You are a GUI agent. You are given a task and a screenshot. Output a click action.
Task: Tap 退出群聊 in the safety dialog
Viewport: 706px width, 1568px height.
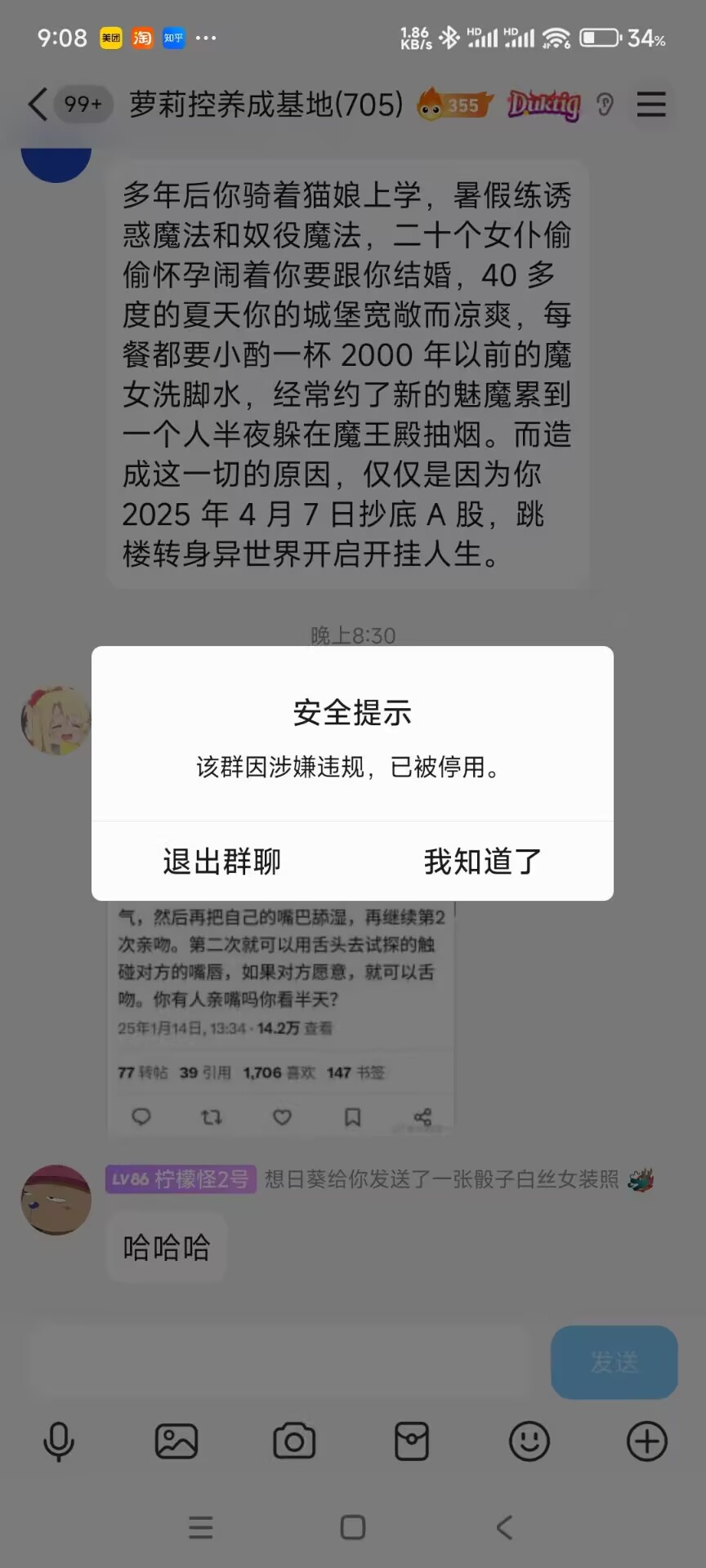[221, 861]
